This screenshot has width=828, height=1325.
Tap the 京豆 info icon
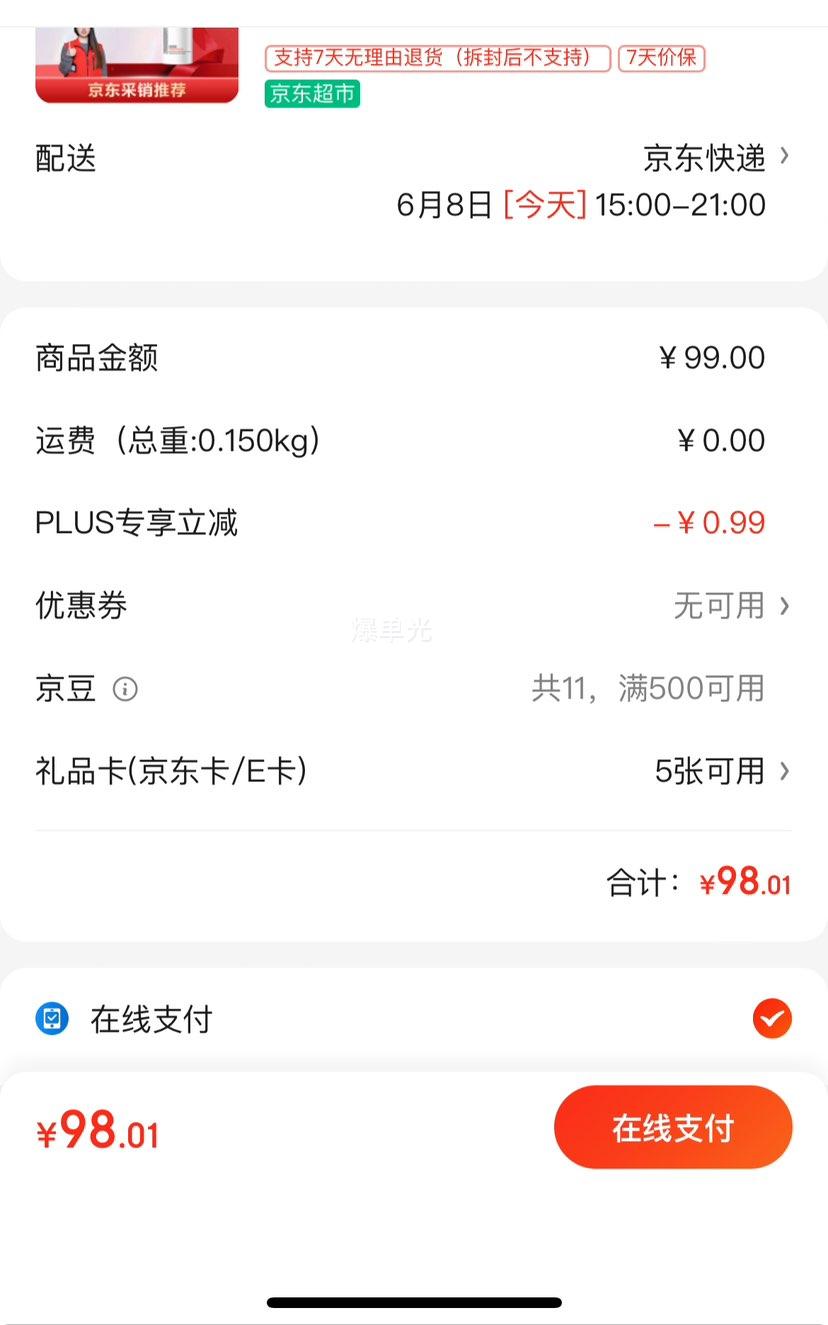125,689
